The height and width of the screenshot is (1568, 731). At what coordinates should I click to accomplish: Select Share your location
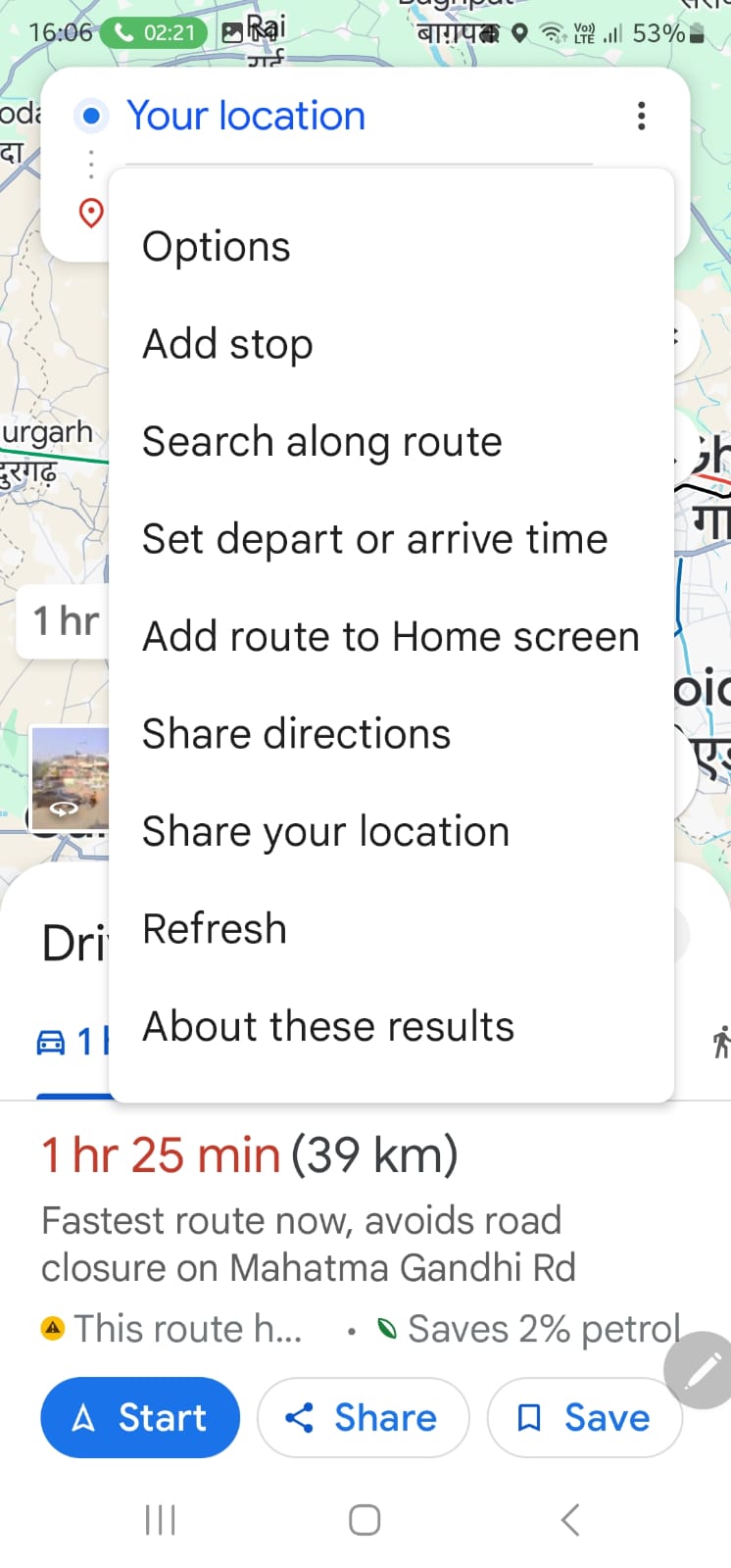pyautogui.click(x=325, y=832)
